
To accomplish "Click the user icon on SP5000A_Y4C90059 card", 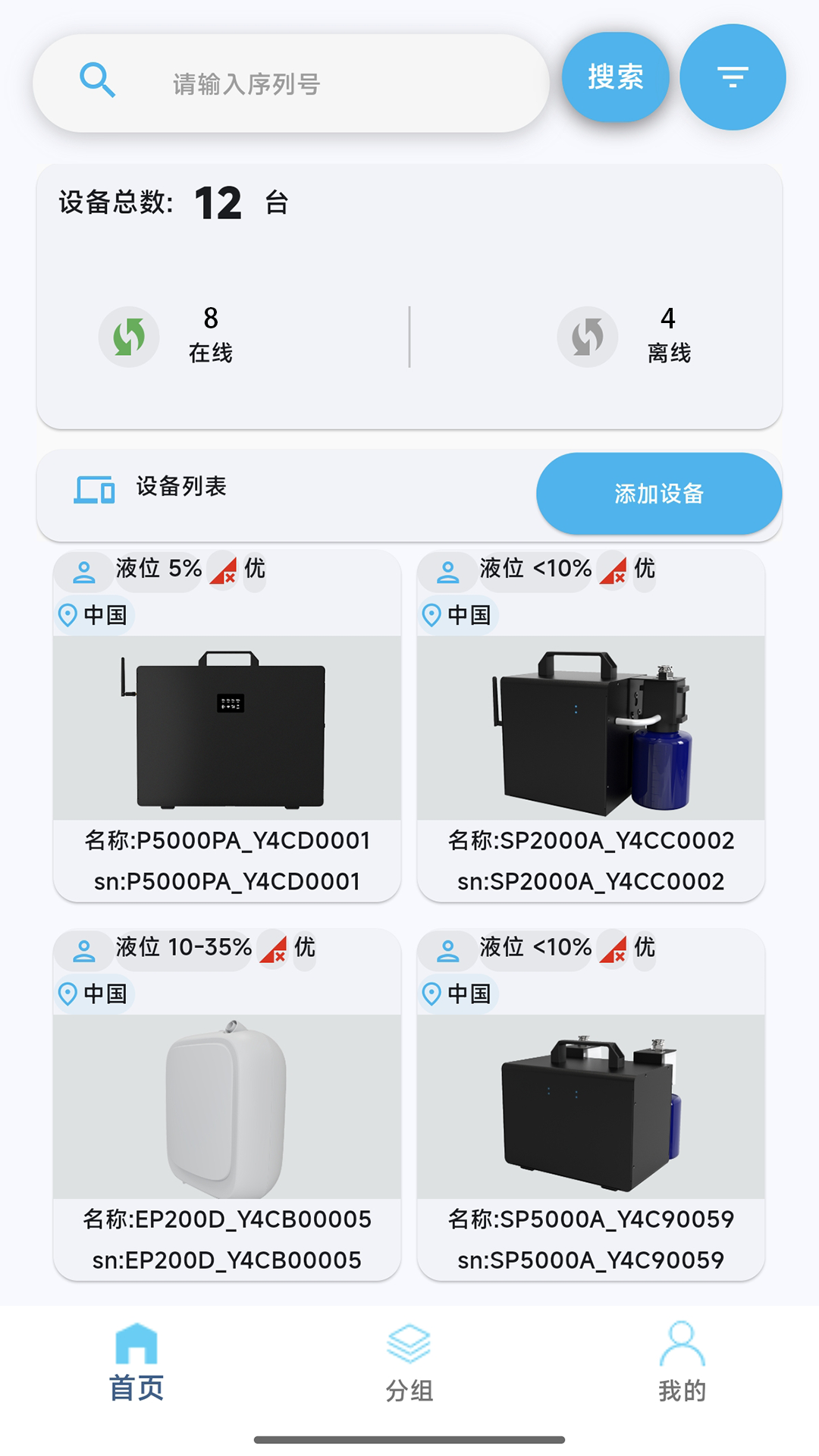I will (x=447, y=949).
